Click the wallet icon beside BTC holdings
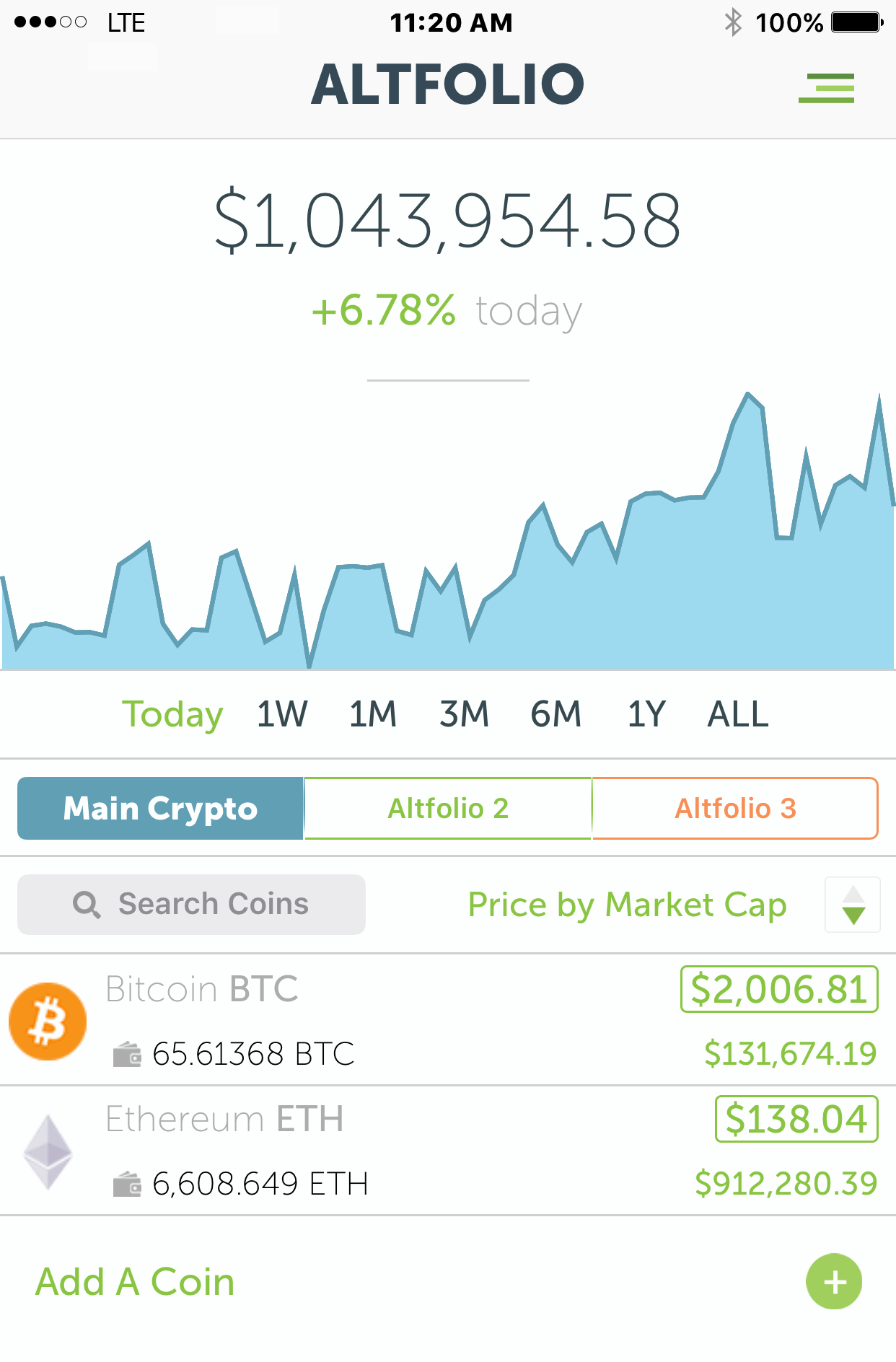896x1362 pixels. point(128,1050)
